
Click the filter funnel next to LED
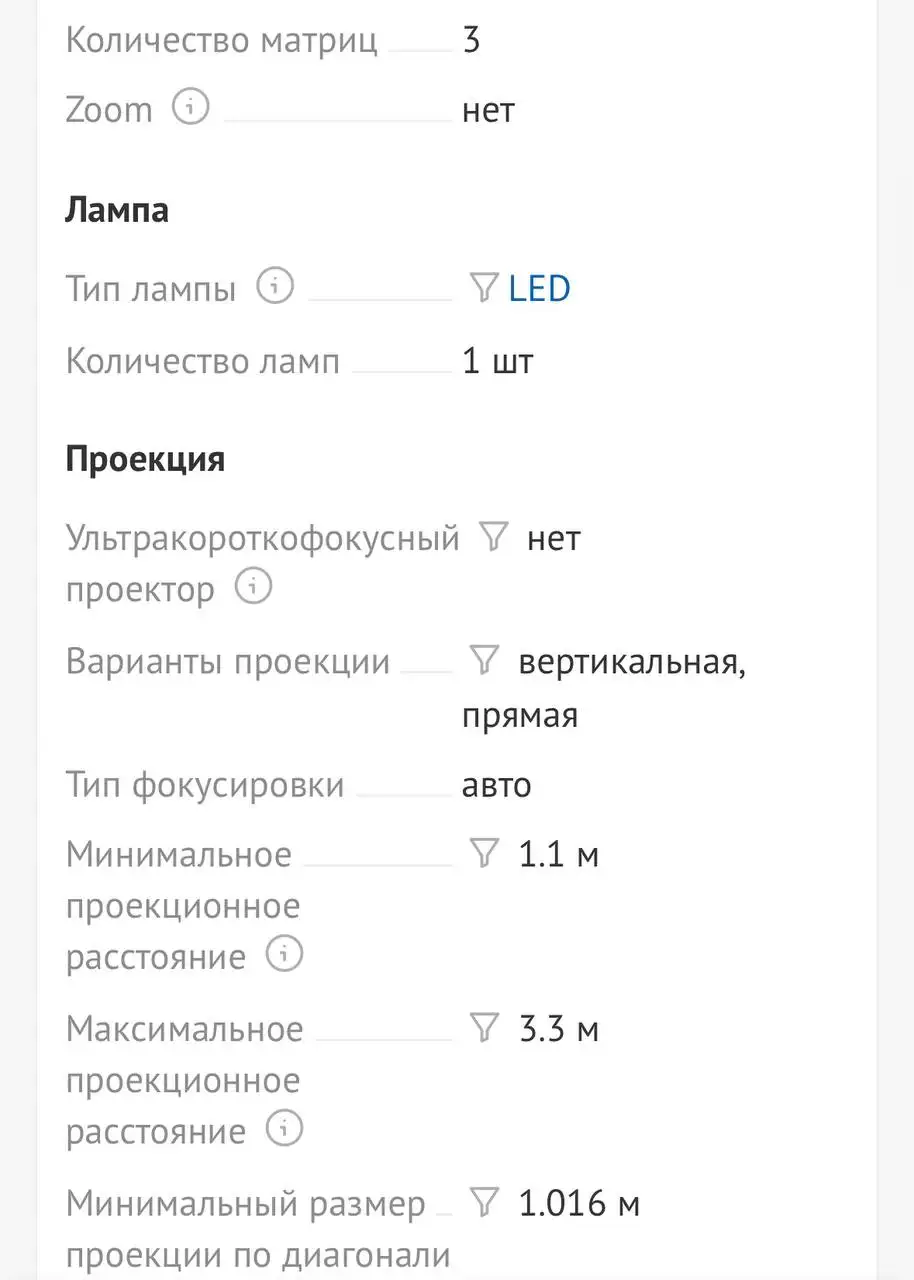pos(484,288)
